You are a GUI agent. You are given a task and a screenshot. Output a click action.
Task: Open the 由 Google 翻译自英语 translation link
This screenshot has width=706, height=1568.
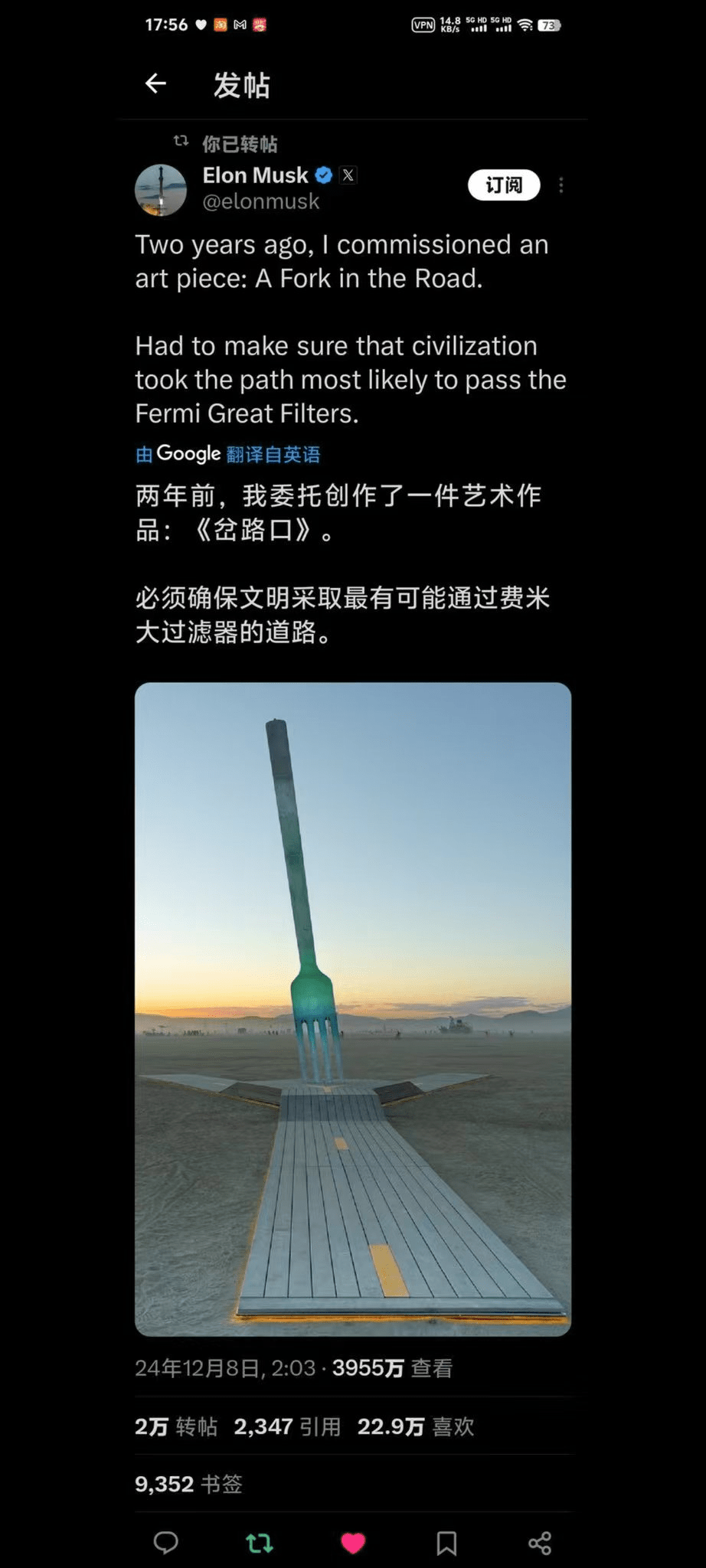pyautogui.click(x=228, y=454)
